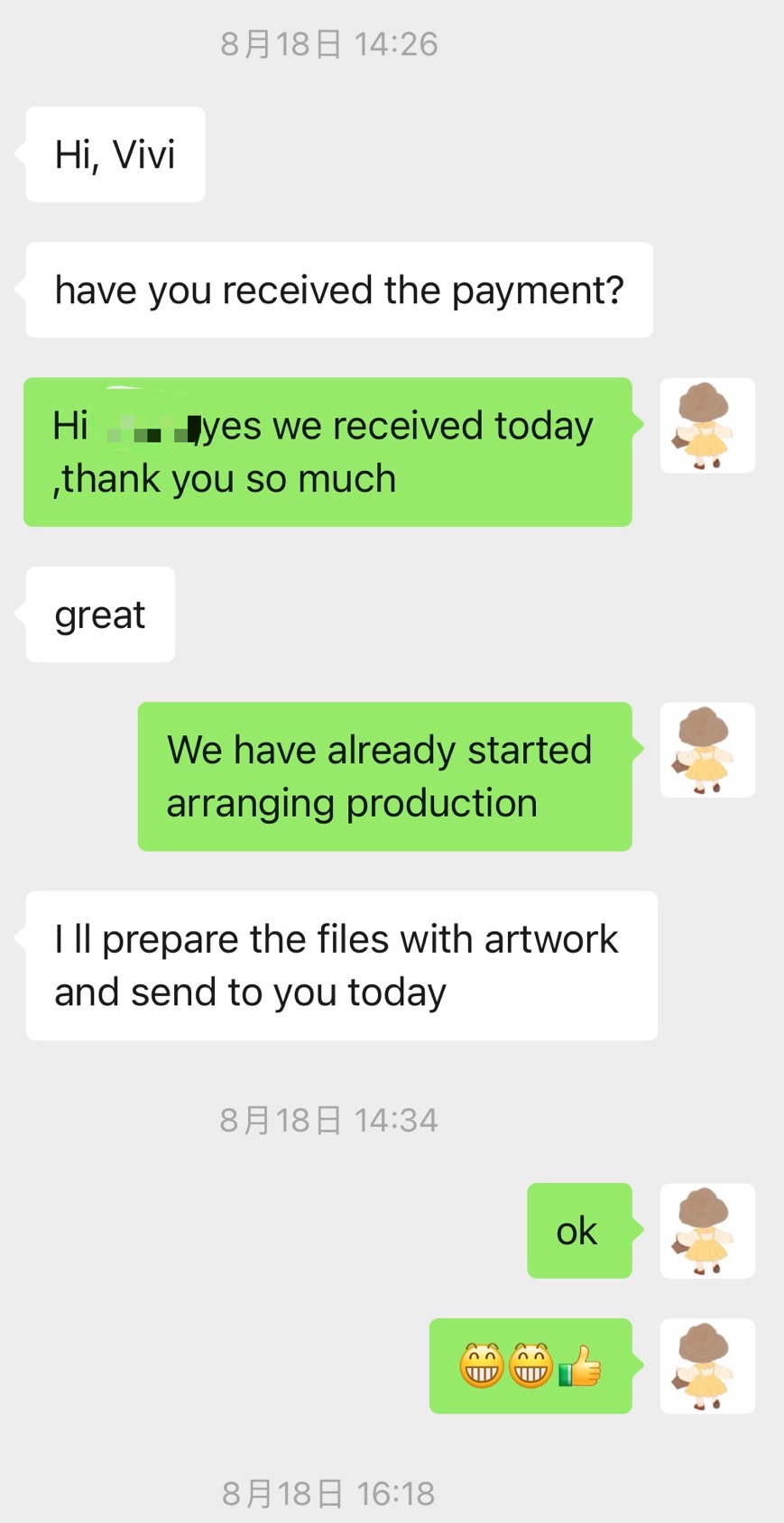This screenshot has width=784, height=1523.
Task: Select the 'great' message bubble
Action: [99, 614]
